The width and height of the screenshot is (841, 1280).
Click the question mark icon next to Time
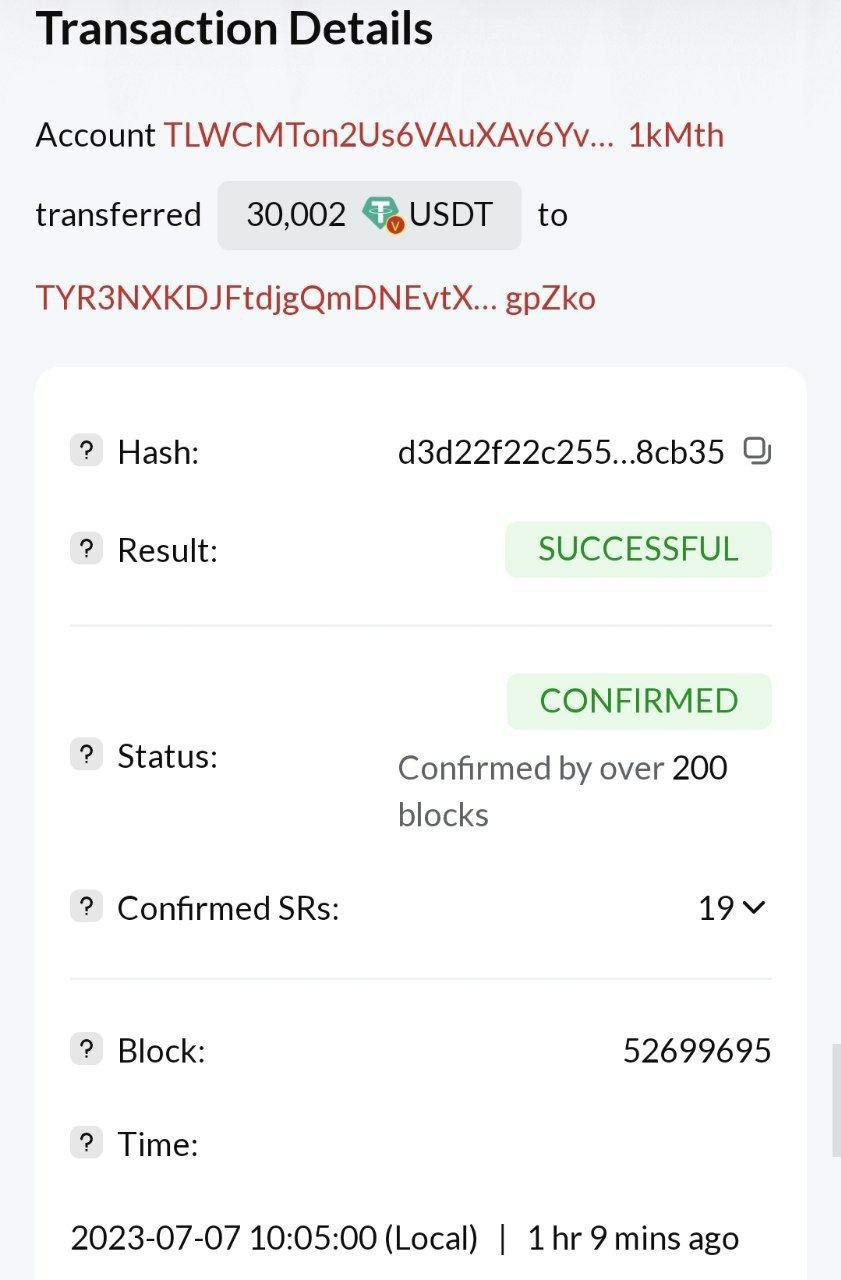[x=87, y=1143]
